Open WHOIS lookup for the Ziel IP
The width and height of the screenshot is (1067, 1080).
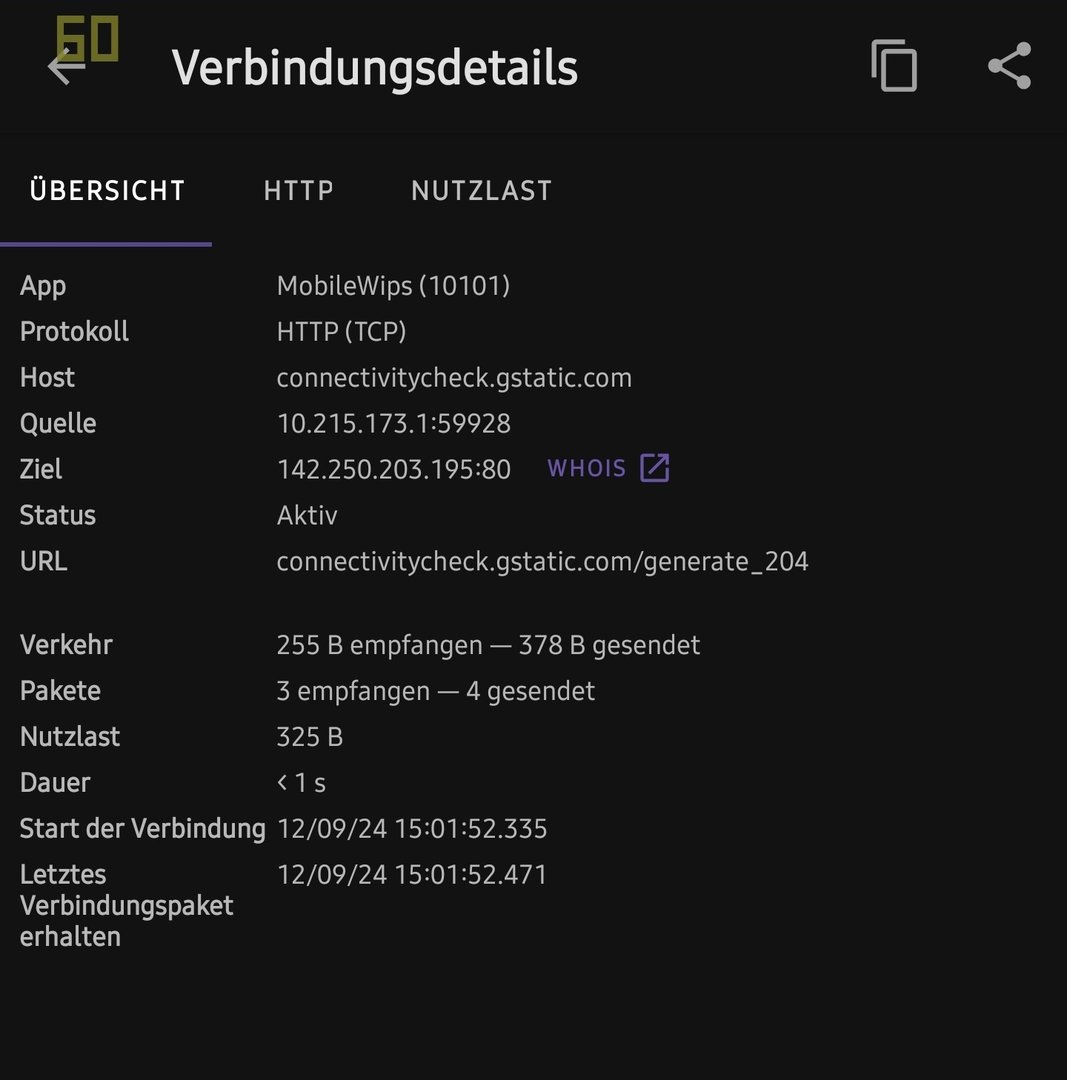[x=608, y=468]
